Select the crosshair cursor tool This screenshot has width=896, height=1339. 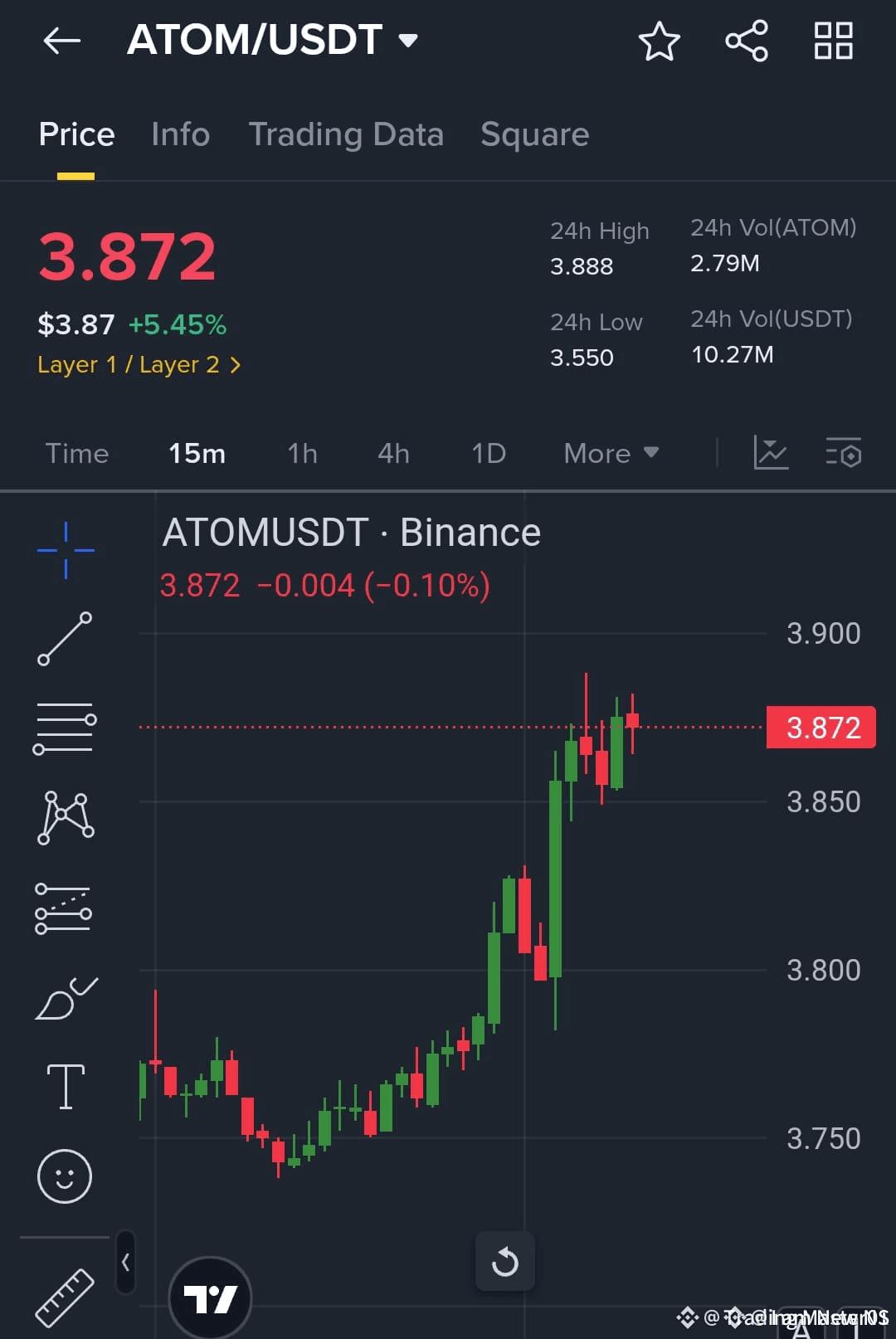point(65,548)
